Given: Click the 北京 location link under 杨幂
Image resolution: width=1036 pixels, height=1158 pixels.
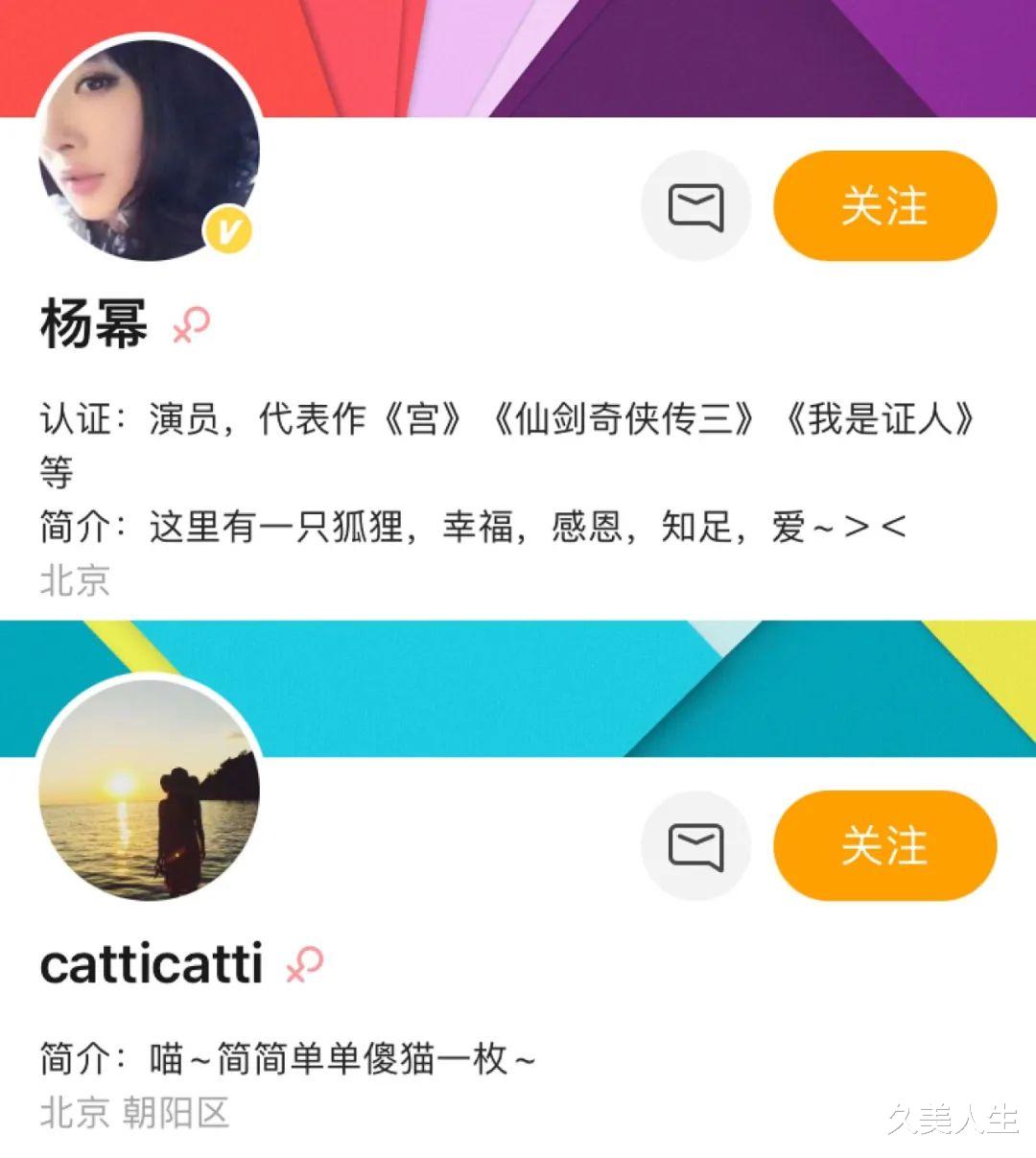Looking at the screenshot, I should pos(73,581).
